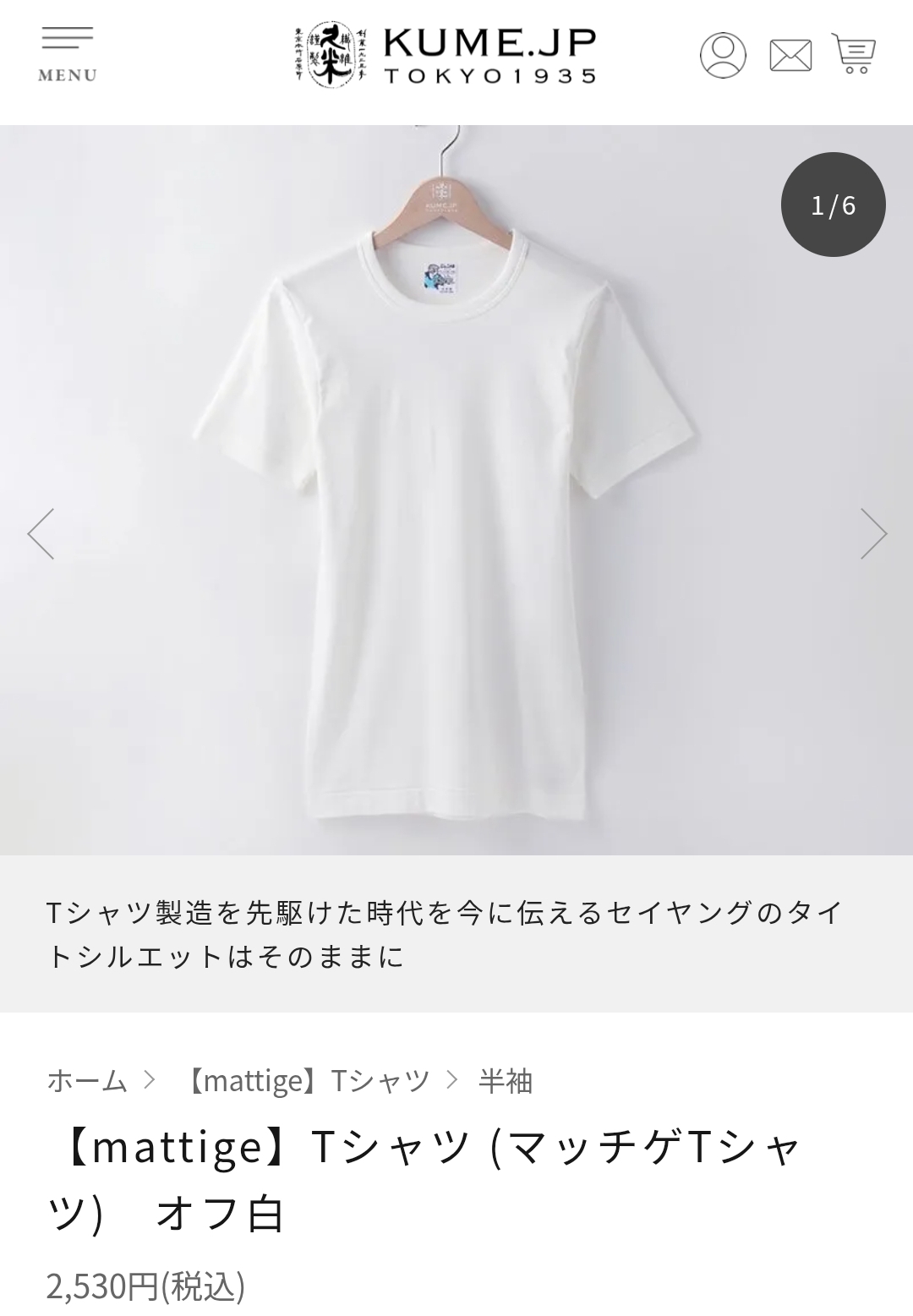This screenshot has height=1316, width=913.
Task: Show the next product image
Action: coord(873,533)
